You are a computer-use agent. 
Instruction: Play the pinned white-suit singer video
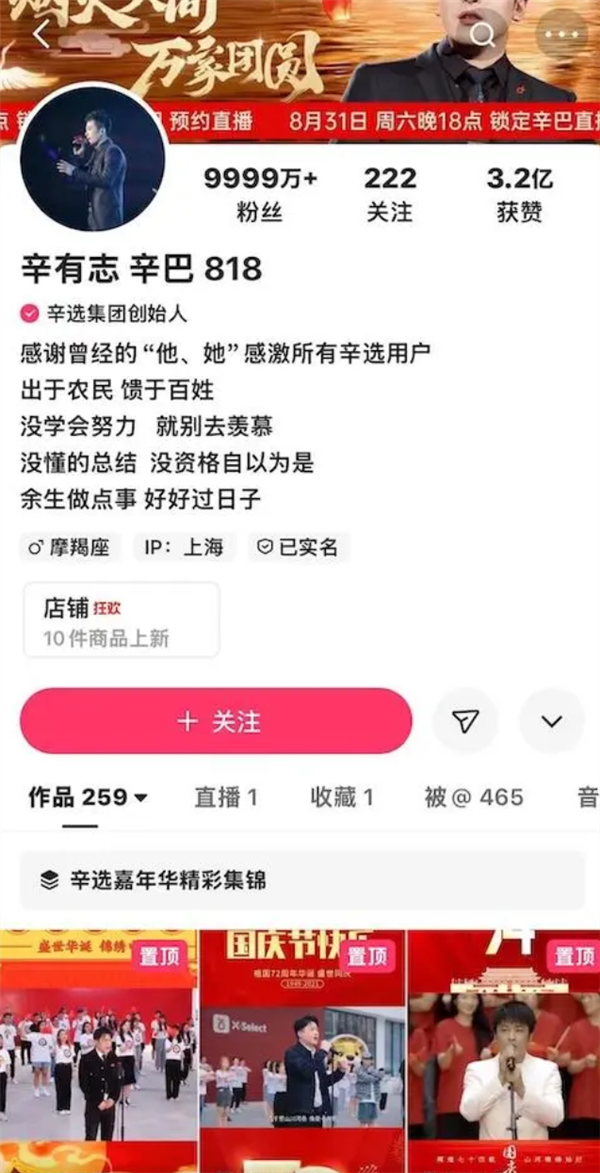point(504,1050)
